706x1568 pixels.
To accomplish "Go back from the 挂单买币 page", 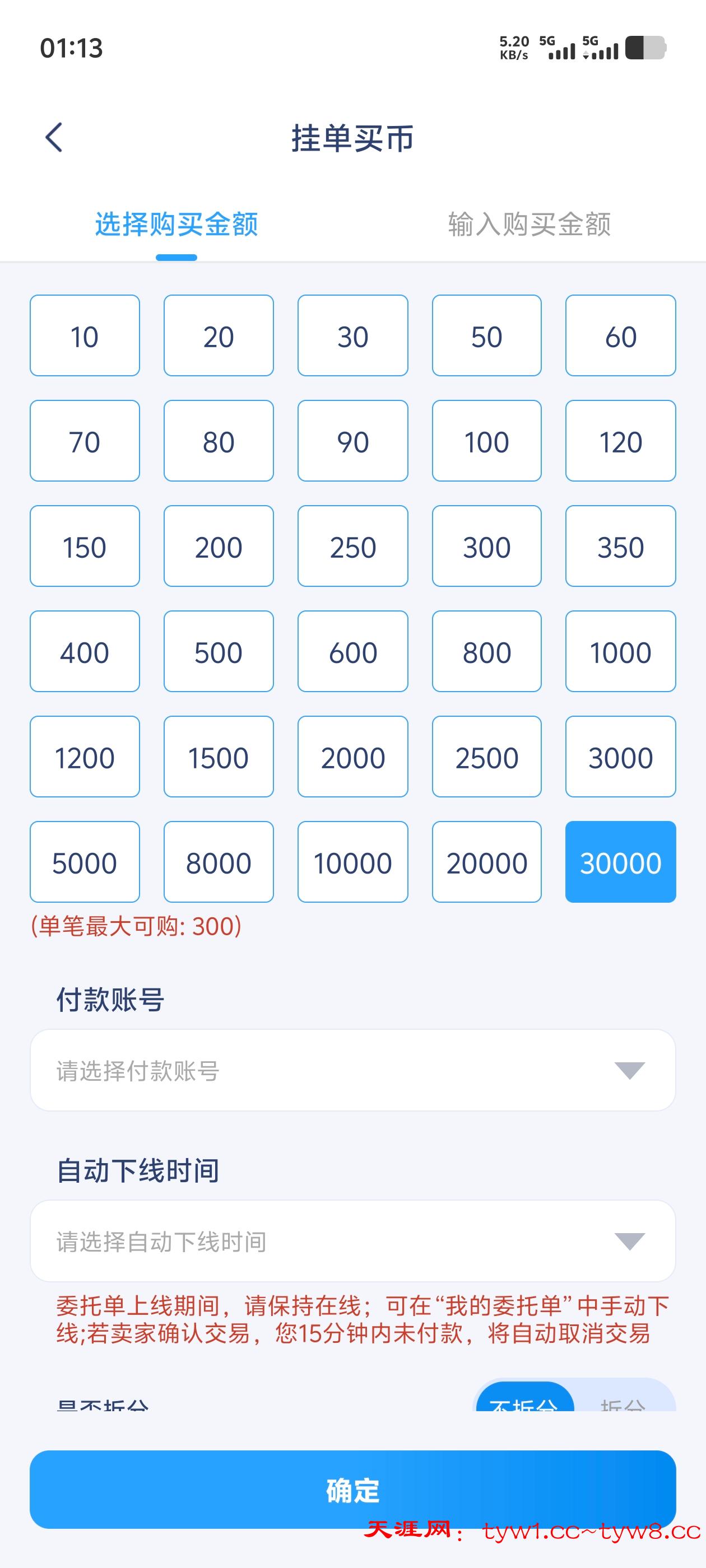I will 54,137.
